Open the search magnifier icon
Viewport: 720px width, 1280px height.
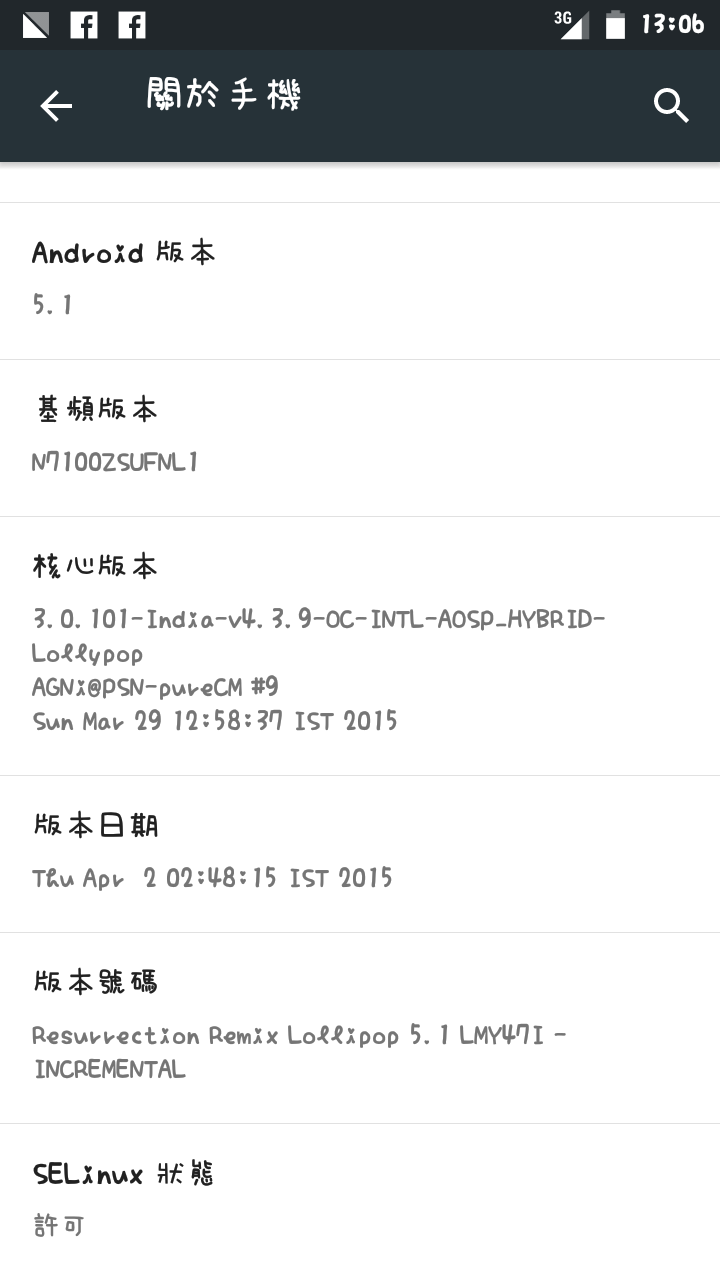[x=671, y=105]
